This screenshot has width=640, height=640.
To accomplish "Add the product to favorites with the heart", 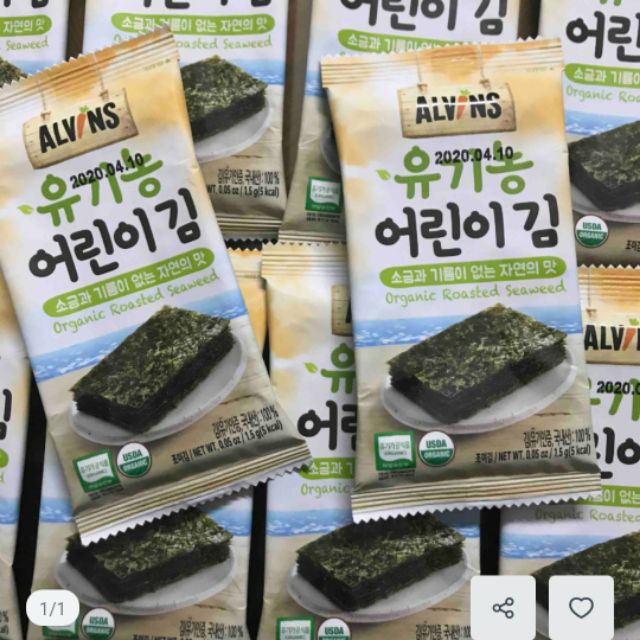I will (x=581, y=608).
